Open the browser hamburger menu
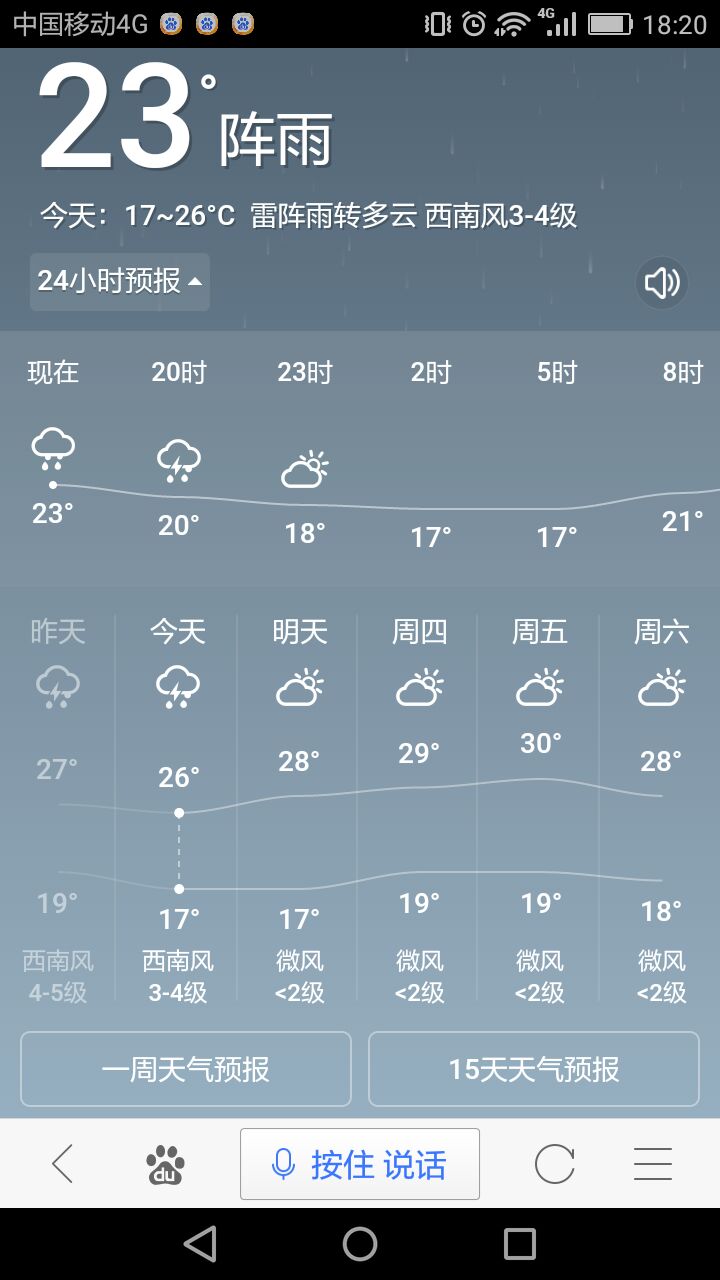The image size is (720, 1280). (652, 1164)
